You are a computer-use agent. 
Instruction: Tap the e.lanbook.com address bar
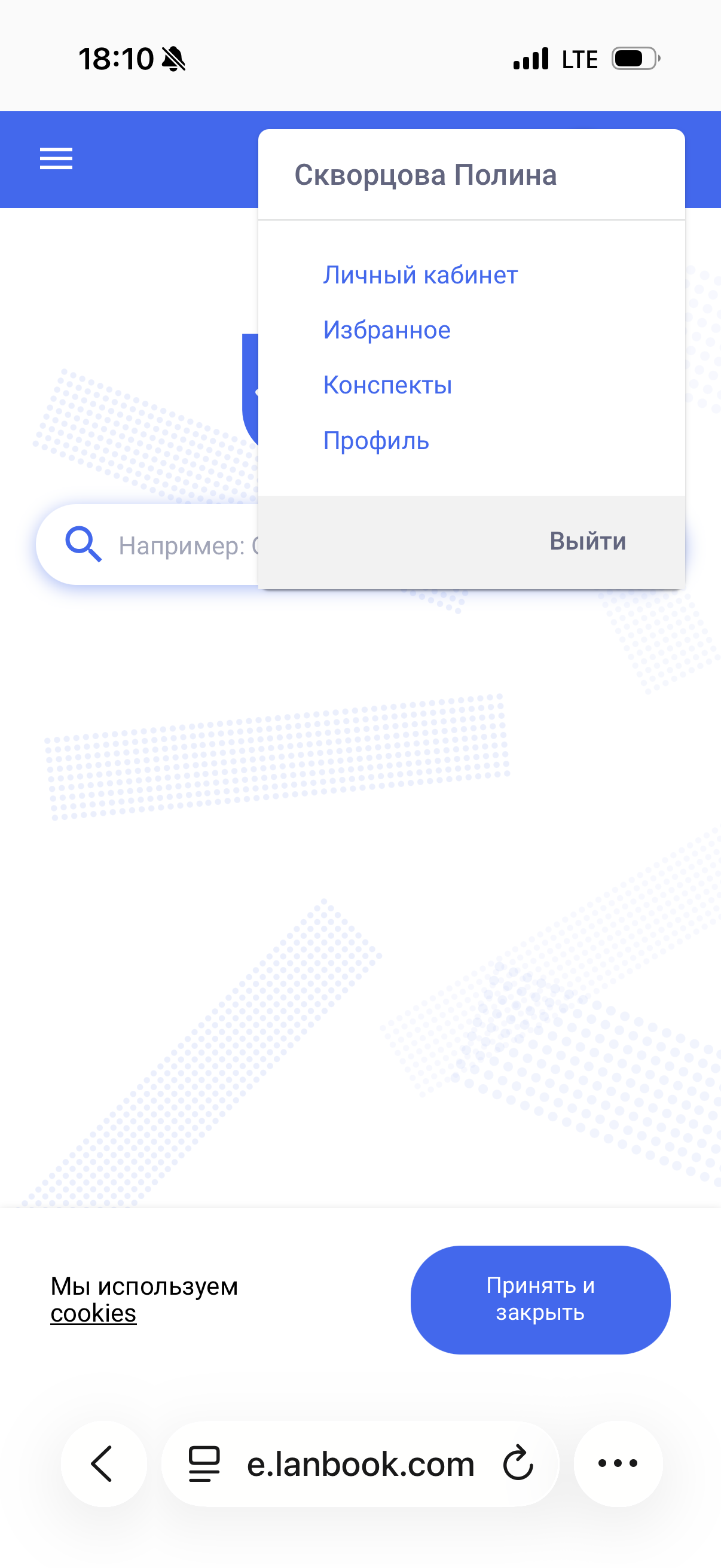coord(360,1464)
